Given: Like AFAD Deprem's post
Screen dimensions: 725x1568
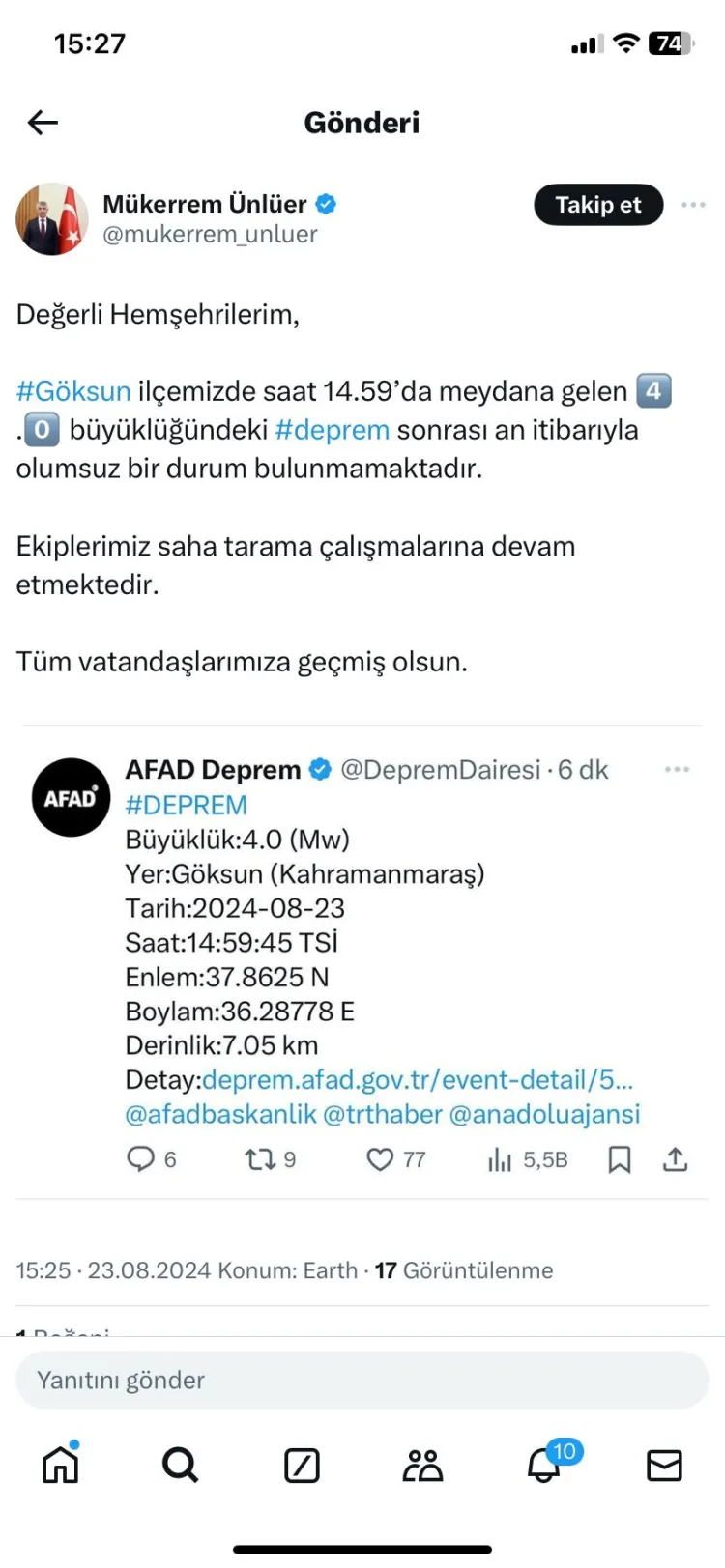Looking at the screenshot, I should (x=381, y=1158).
